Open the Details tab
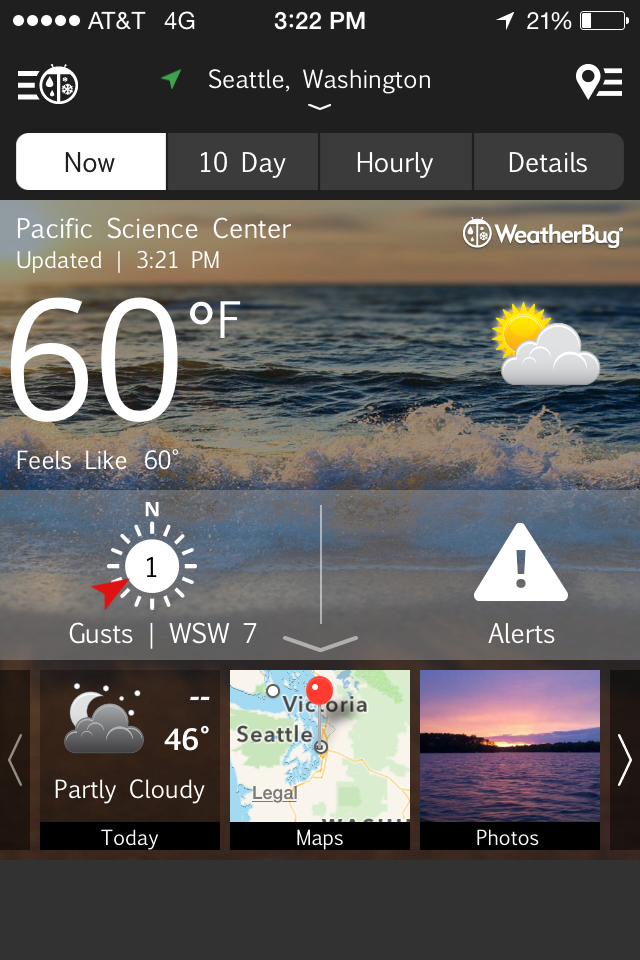 pos(547,162)
